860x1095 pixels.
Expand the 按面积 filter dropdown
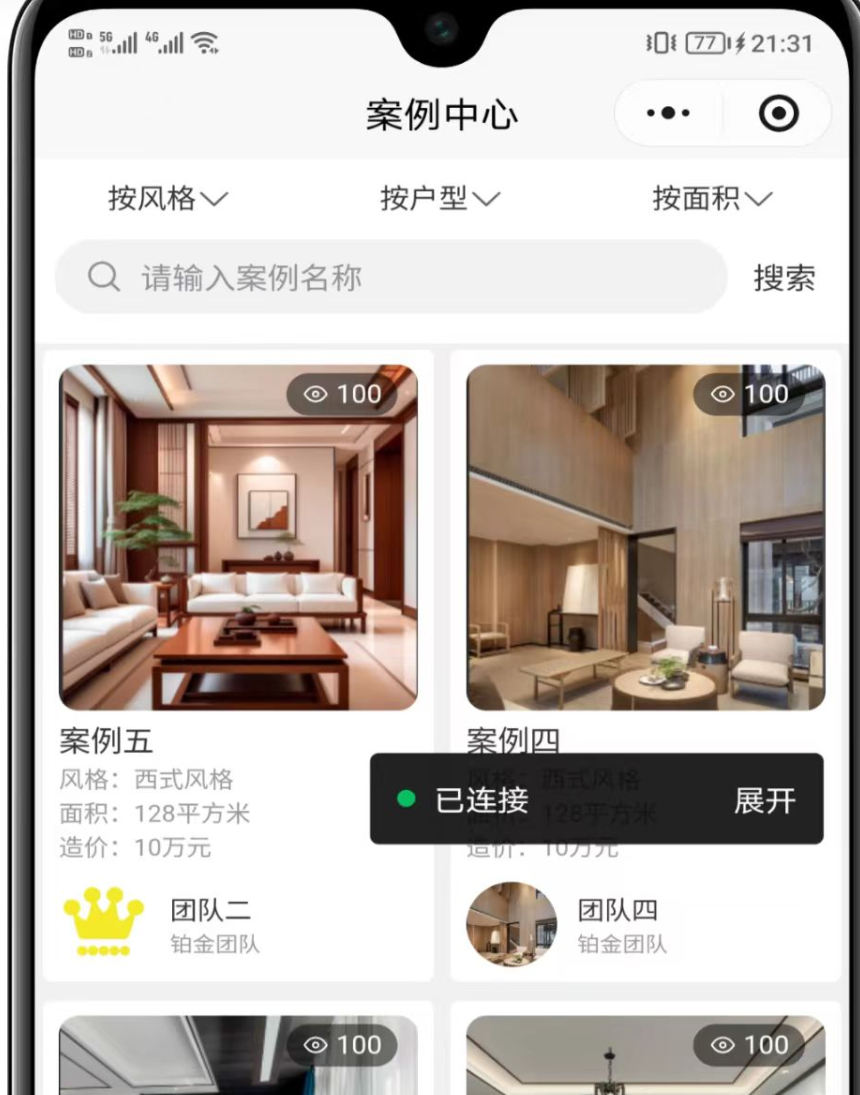click(712, 198)
